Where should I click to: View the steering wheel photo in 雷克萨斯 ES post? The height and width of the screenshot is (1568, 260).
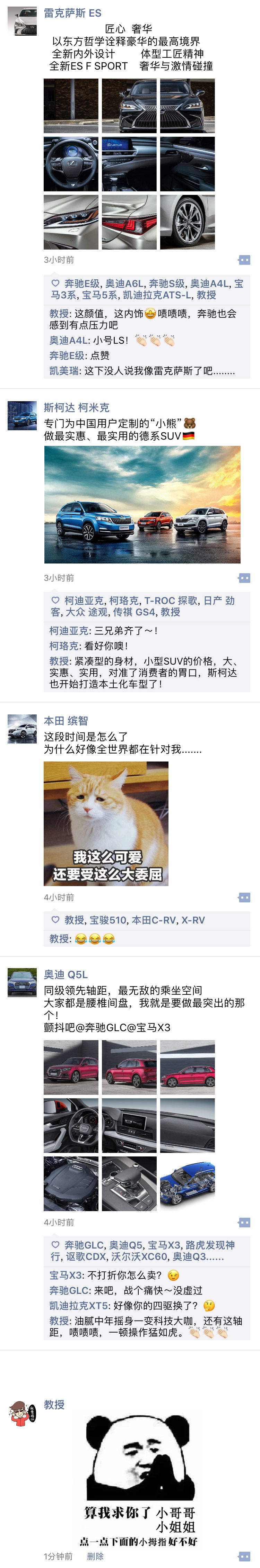tap(71, 164)
